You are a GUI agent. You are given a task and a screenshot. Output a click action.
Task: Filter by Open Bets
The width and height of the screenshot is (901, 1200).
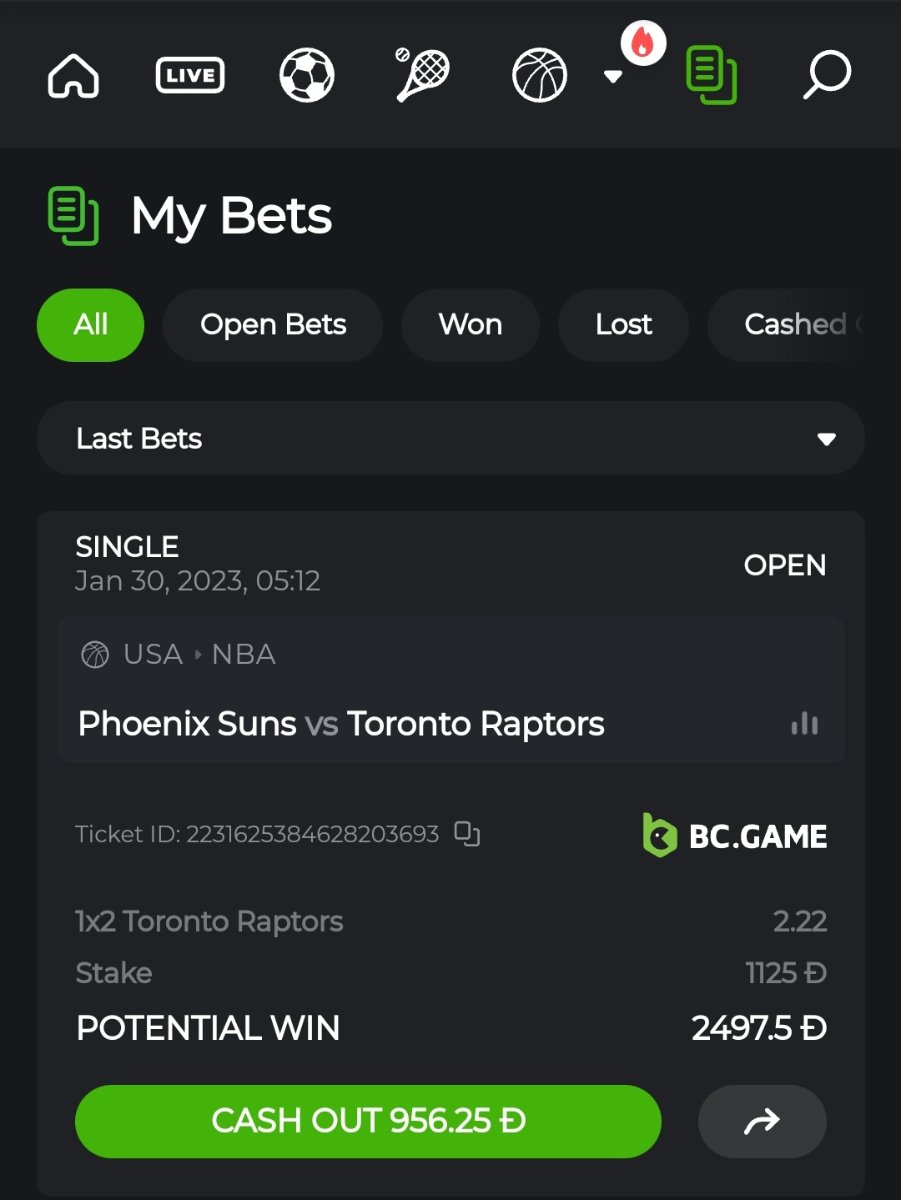273,325
